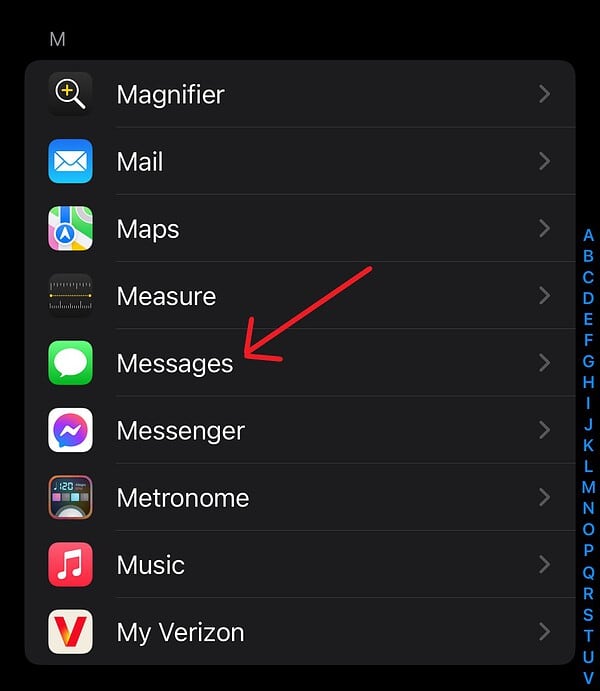This screenshot has height=691, width=600.
Task: Open the Messenger app settings
Action: click(x=300, y=431)
